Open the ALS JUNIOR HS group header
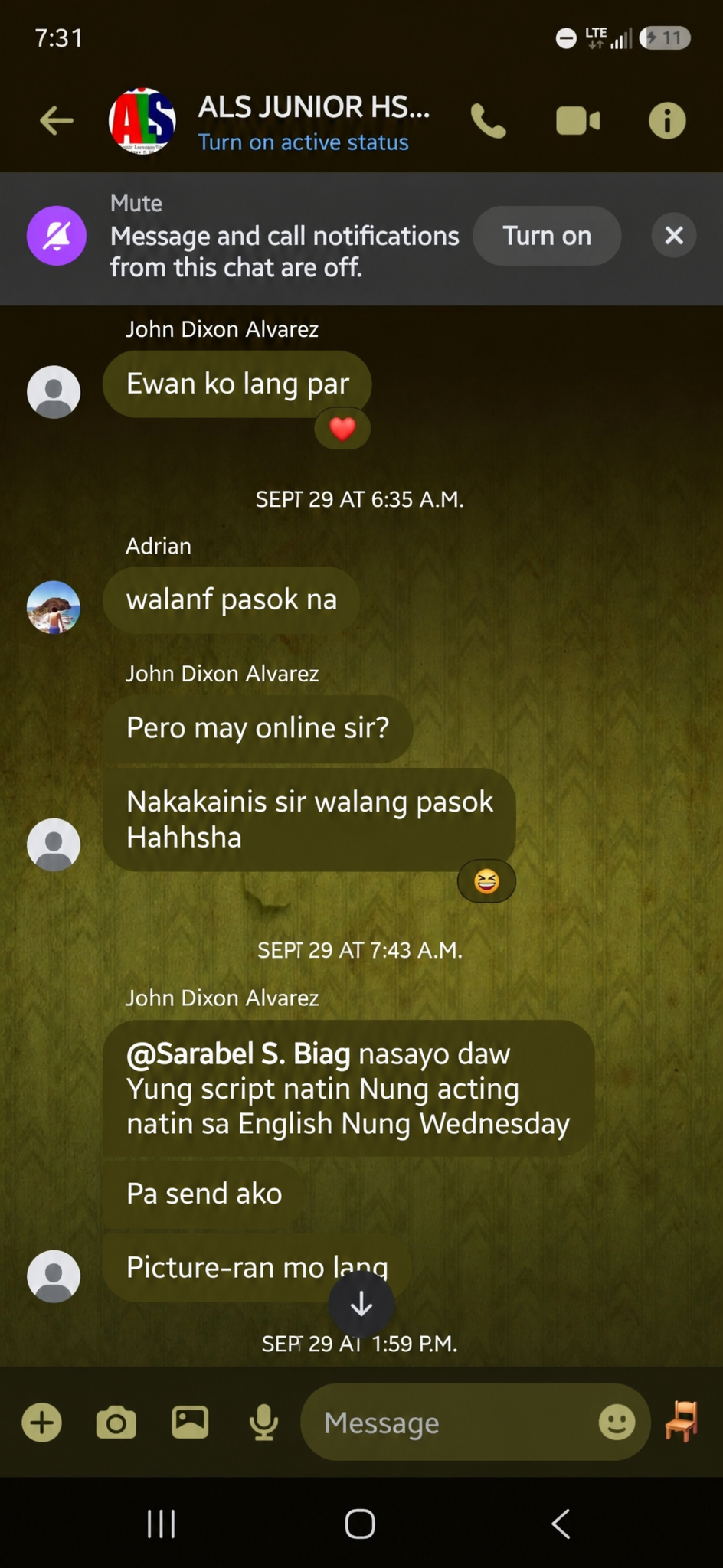This screenshot has width=723, height=1568. (314, 107)
